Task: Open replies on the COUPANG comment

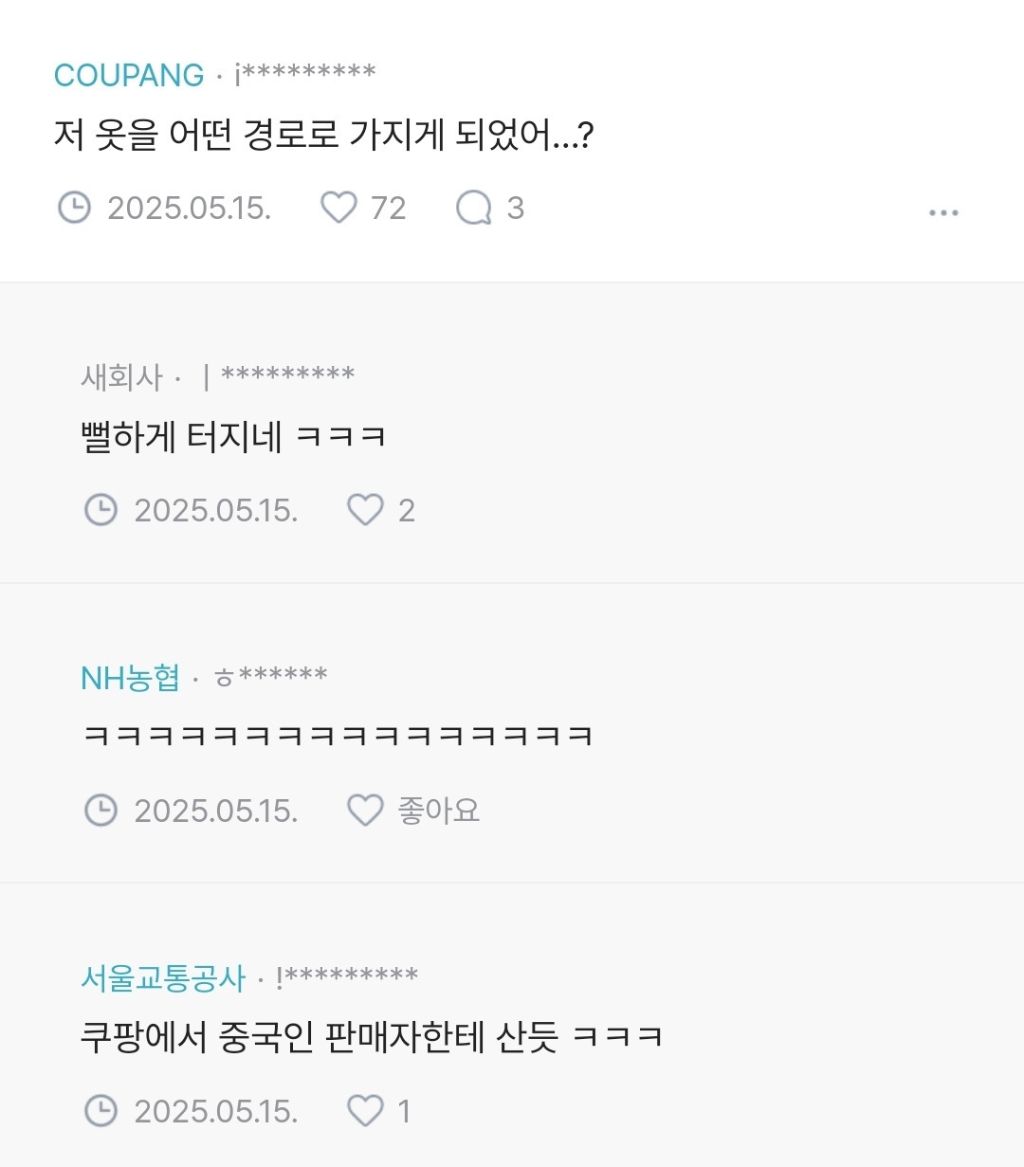Action: (x=474, y=208)
